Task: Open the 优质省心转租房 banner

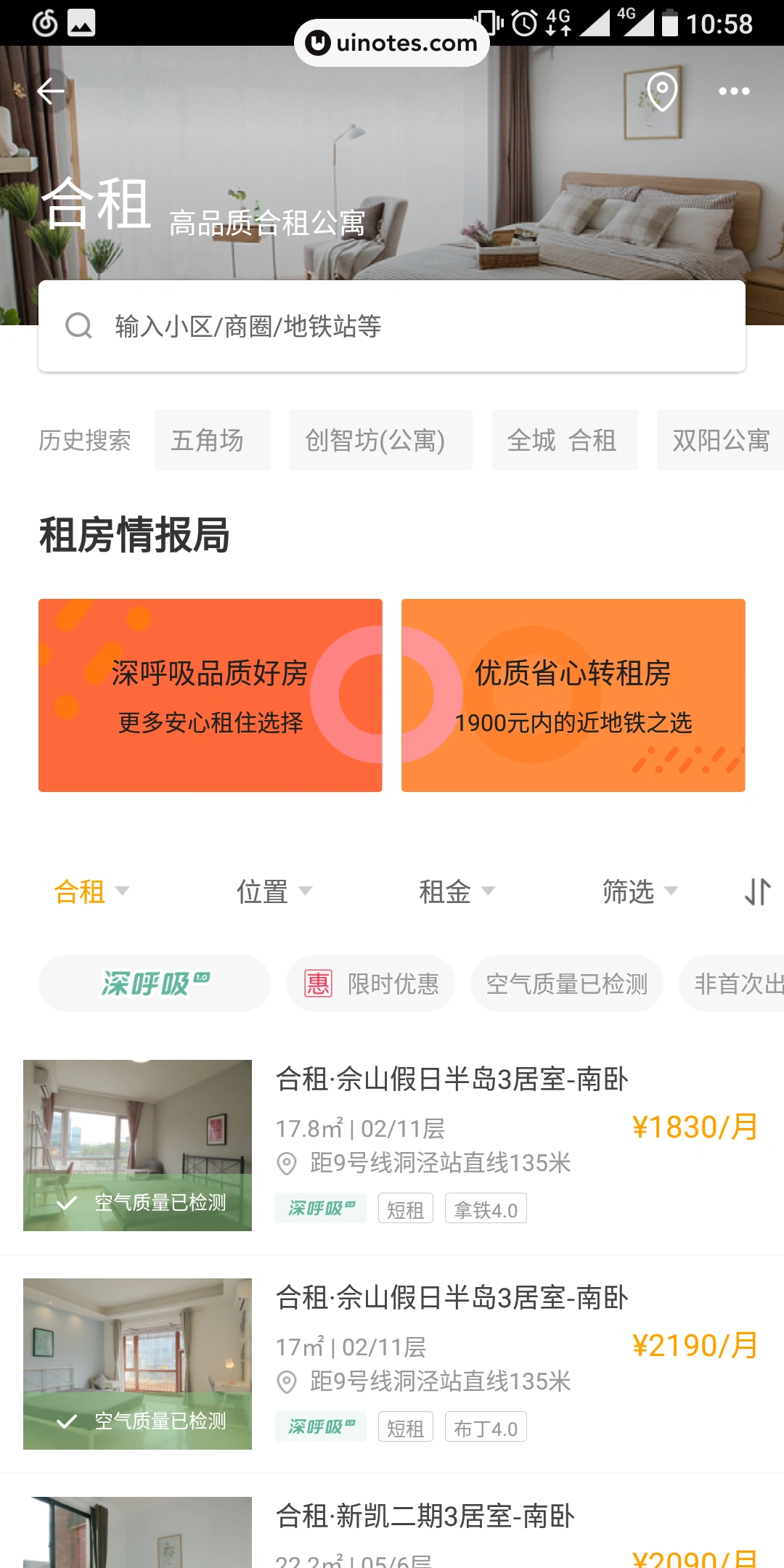Action: coord(573,695)
